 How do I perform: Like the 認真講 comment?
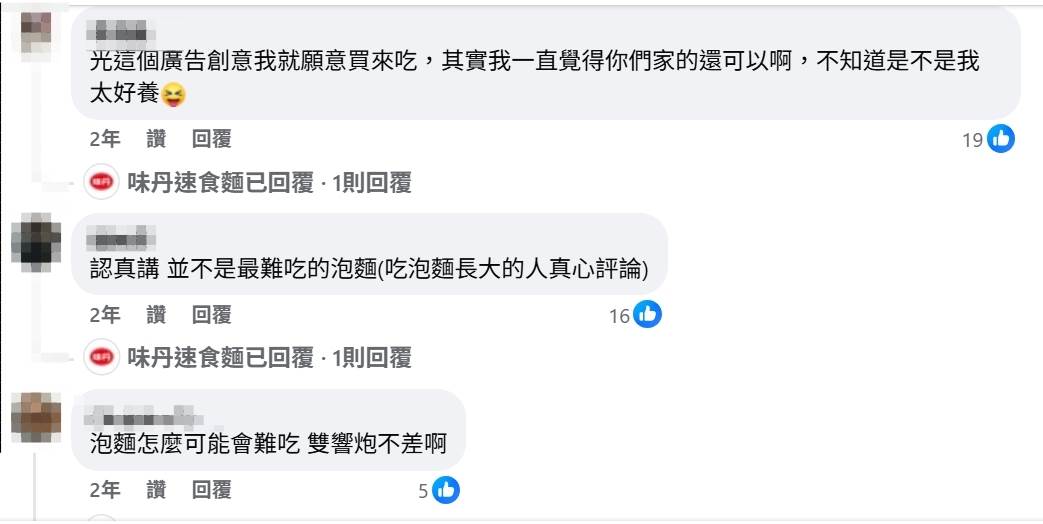157,316
